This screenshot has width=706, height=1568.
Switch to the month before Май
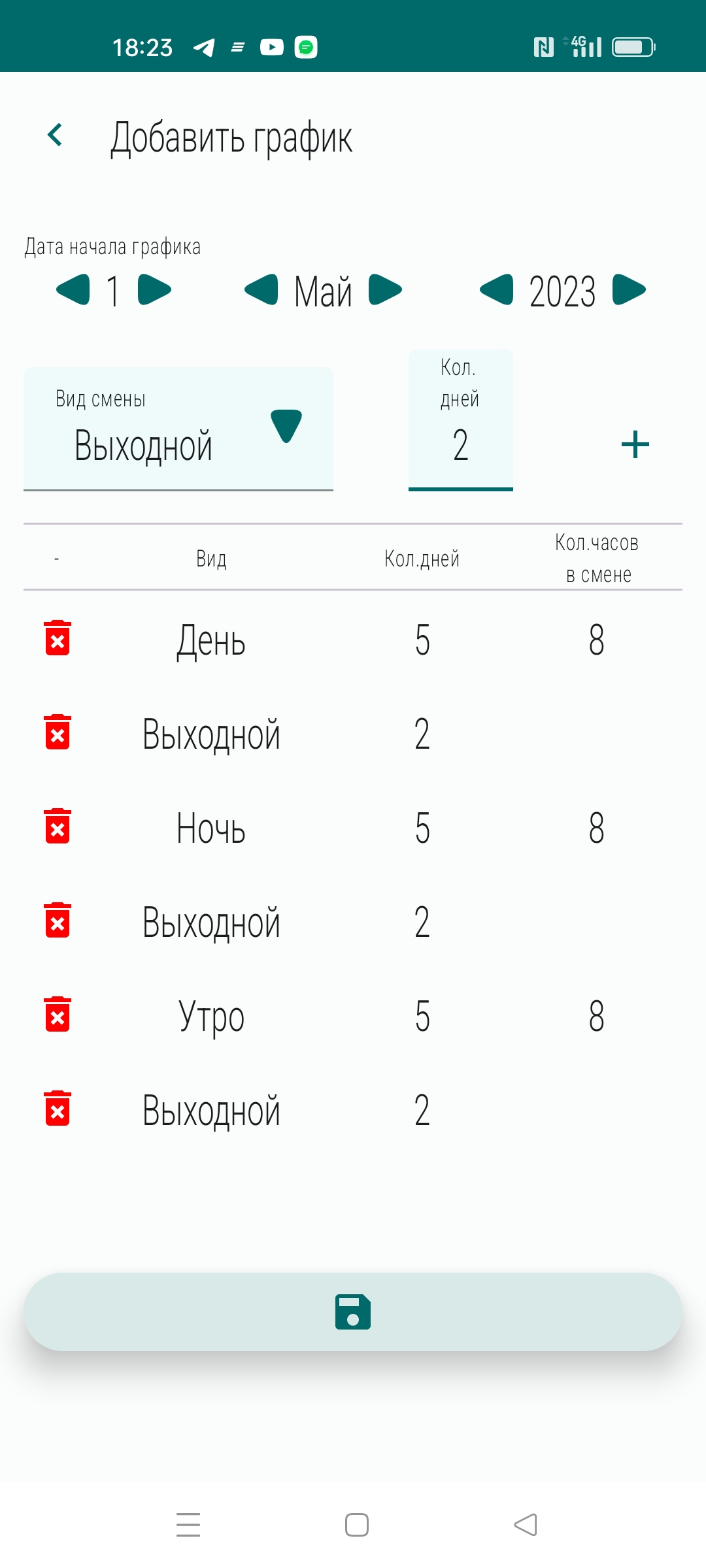tap(261, 289)
